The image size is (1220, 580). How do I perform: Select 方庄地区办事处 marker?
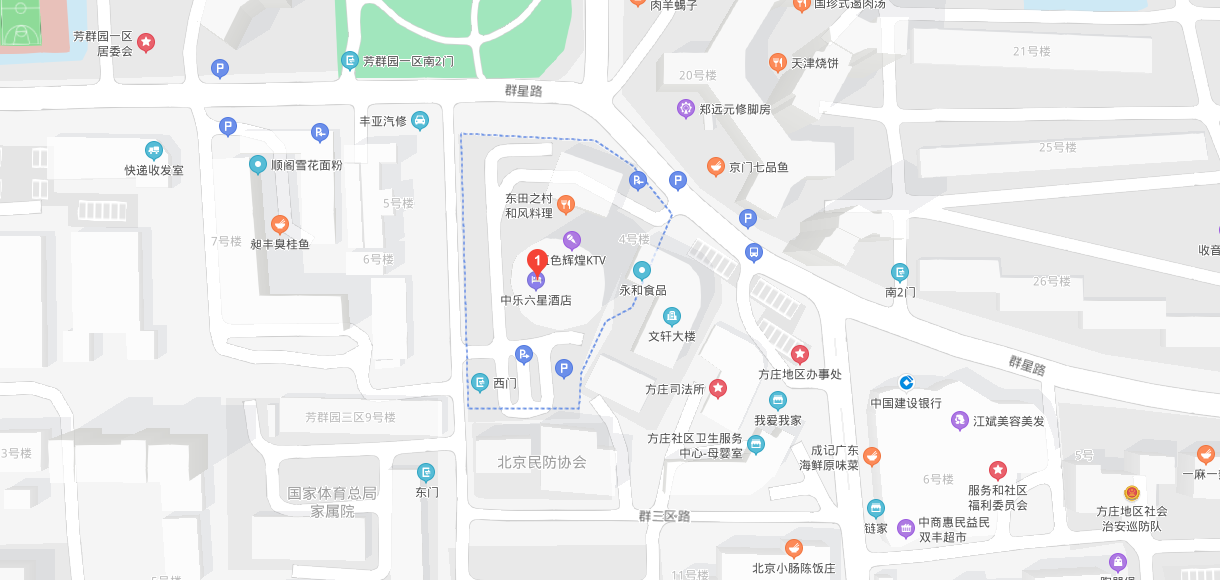point(800,353)
